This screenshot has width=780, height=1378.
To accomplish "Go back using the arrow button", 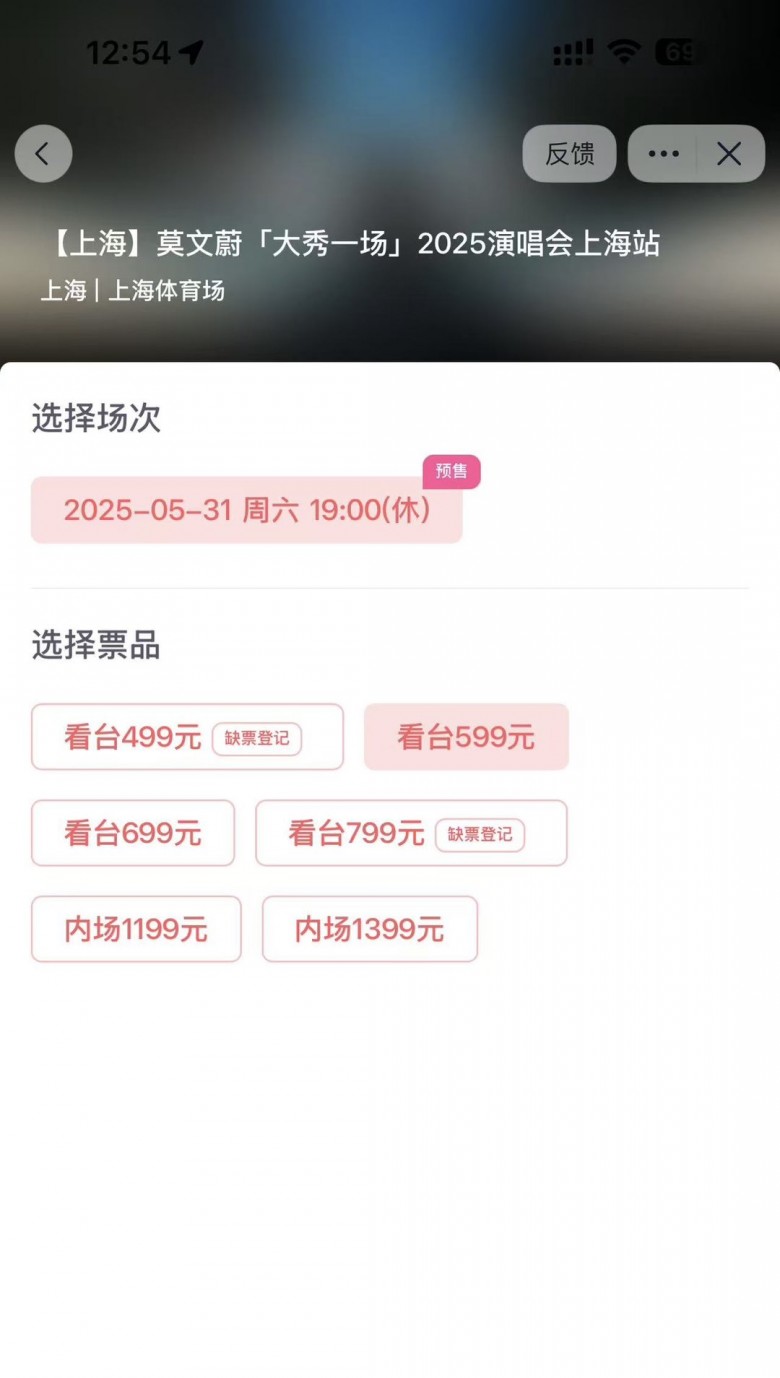I will (x=43, y=153).
